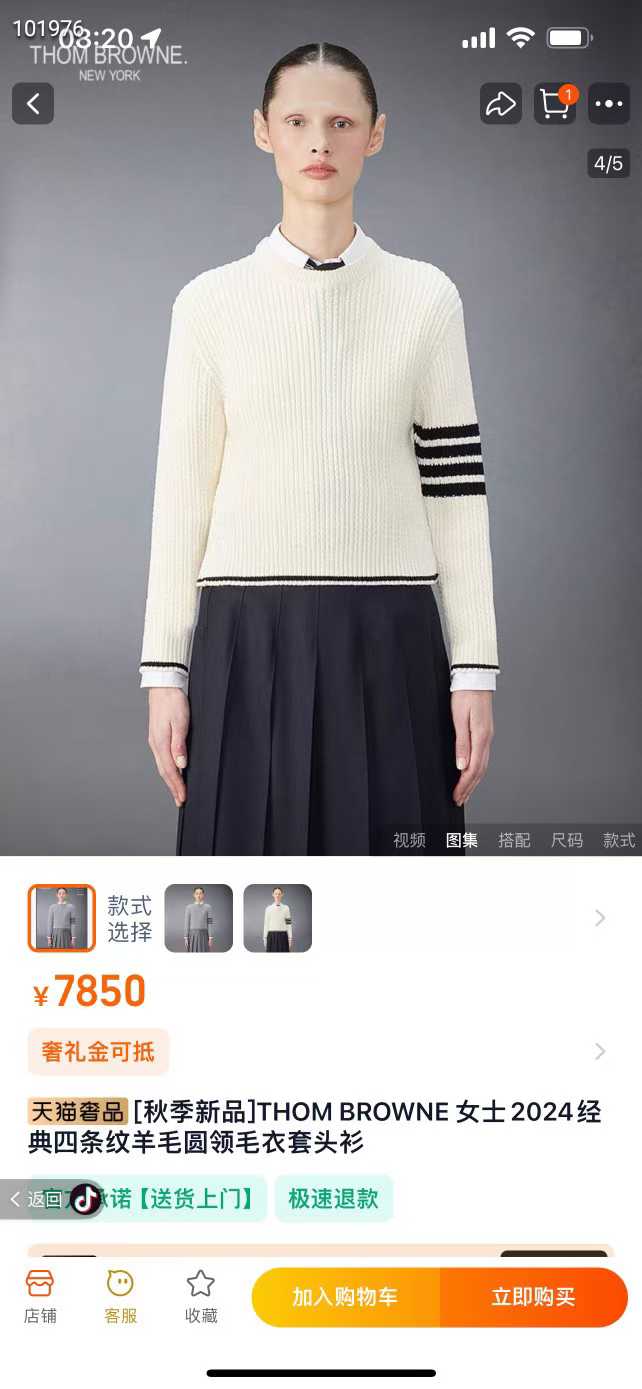Open 奢礼金可抵 details
The image size is (642, 1389).
tap(98, 1051)
